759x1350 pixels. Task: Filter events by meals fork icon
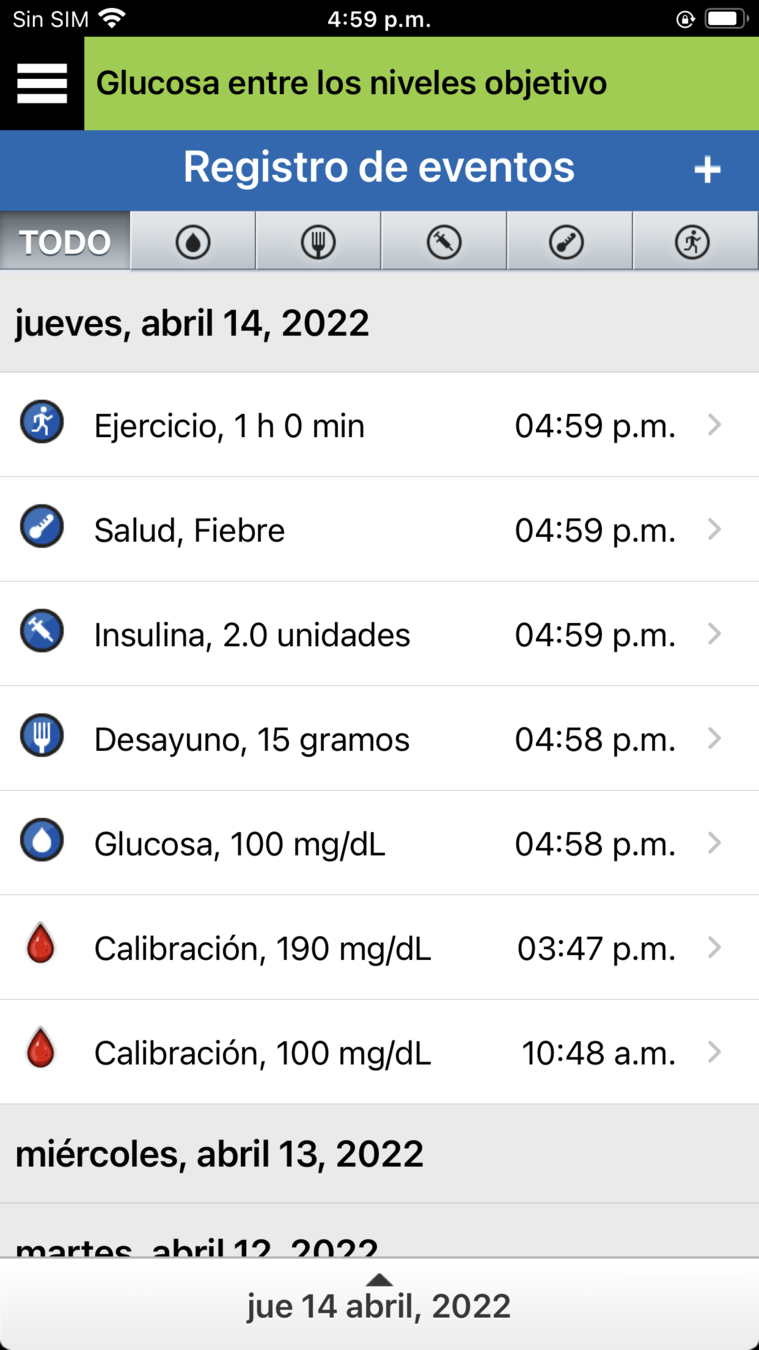coord(318,242)
